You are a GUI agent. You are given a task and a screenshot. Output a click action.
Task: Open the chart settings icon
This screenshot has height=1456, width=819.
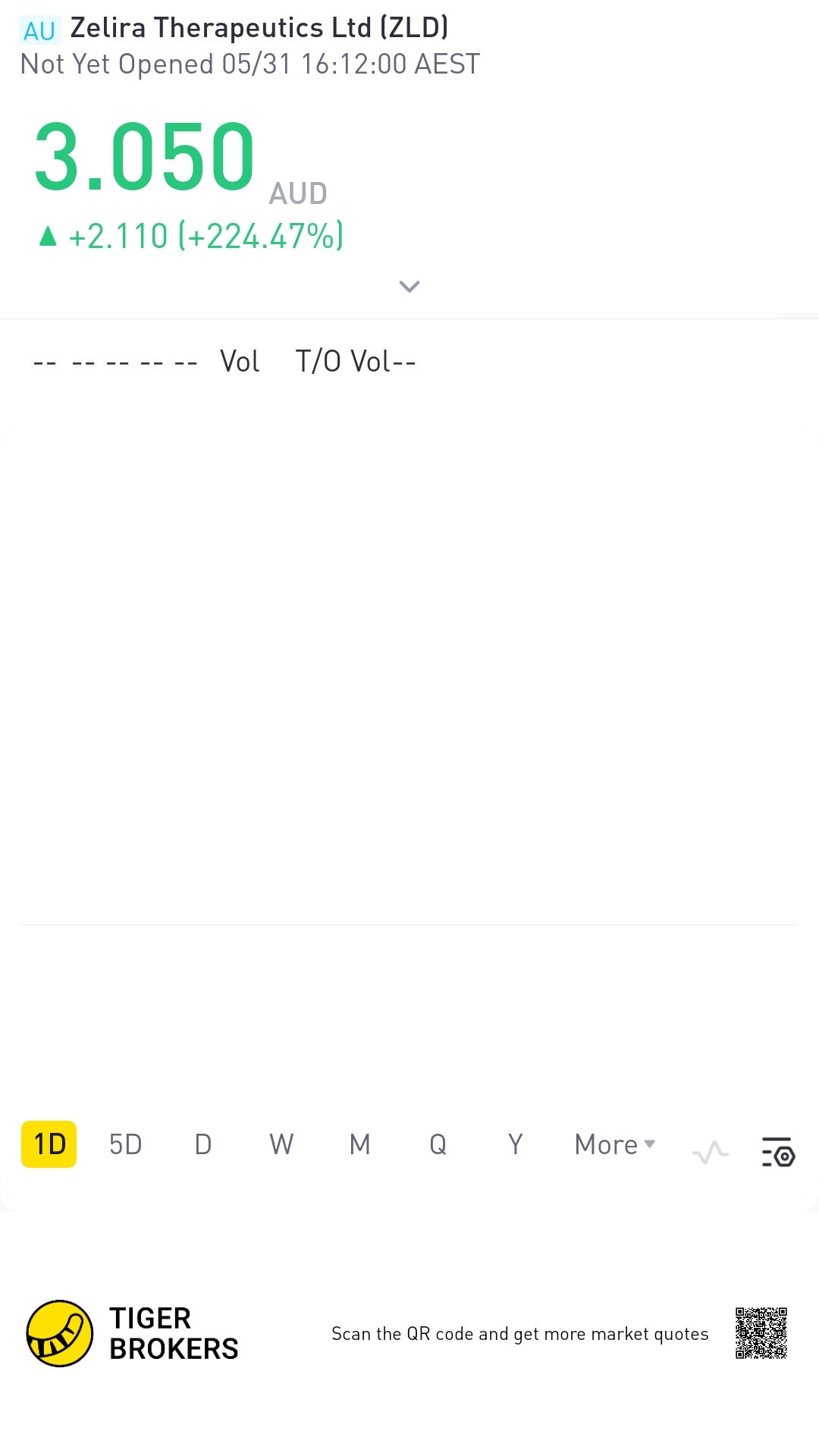[x=778, y=1153]
